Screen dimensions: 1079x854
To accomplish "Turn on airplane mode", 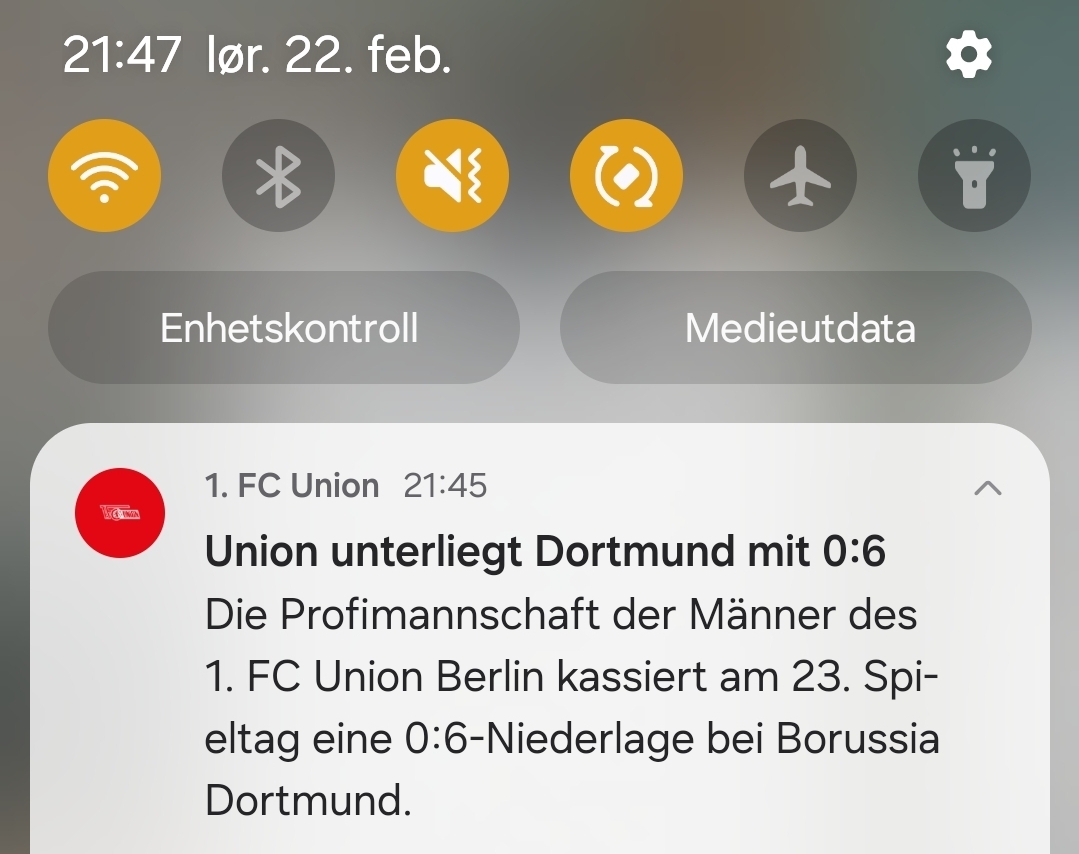I will tap(800, 176).
